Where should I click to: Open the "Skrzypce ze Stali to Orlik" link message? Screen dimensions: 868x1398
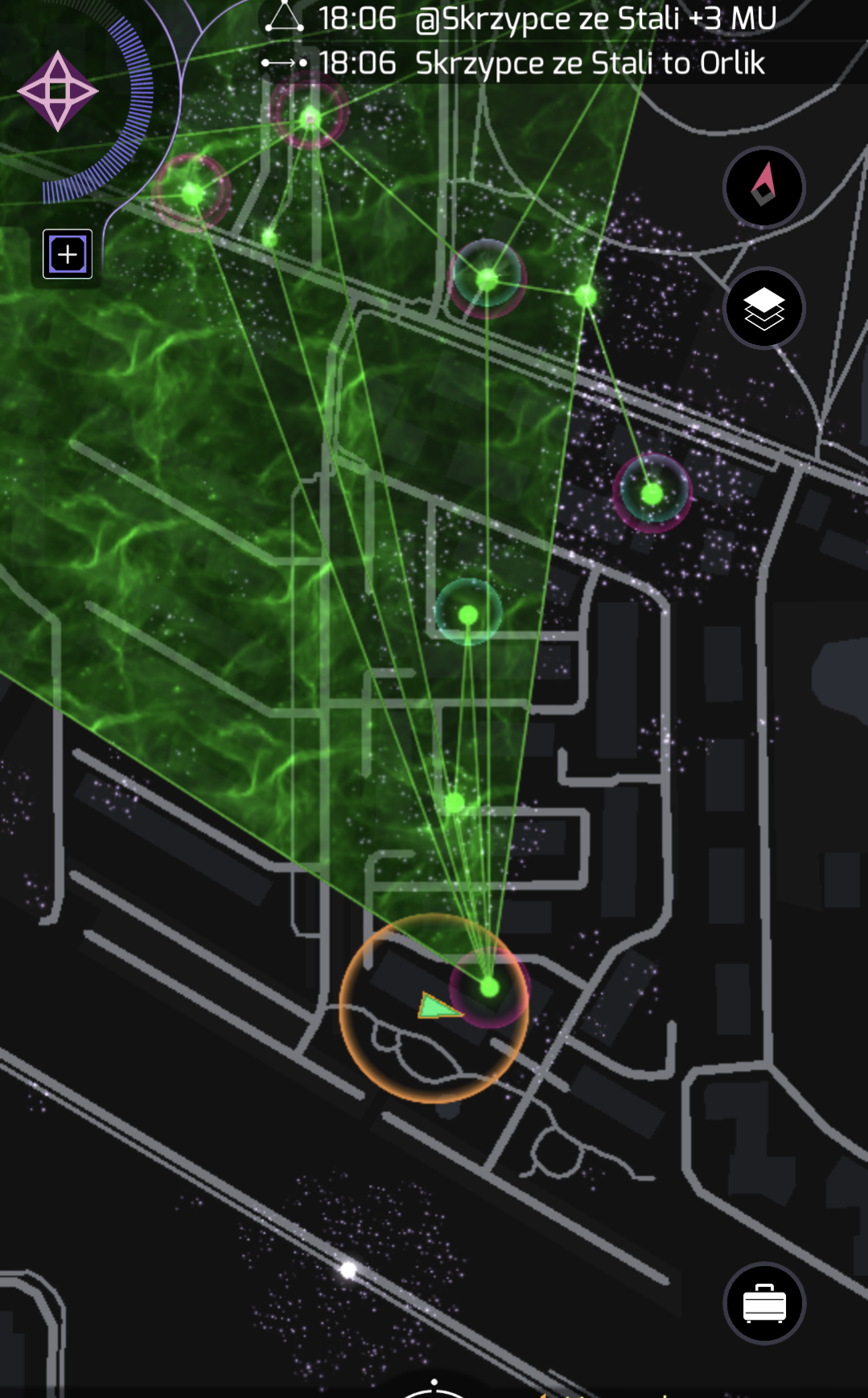point(547,63)
